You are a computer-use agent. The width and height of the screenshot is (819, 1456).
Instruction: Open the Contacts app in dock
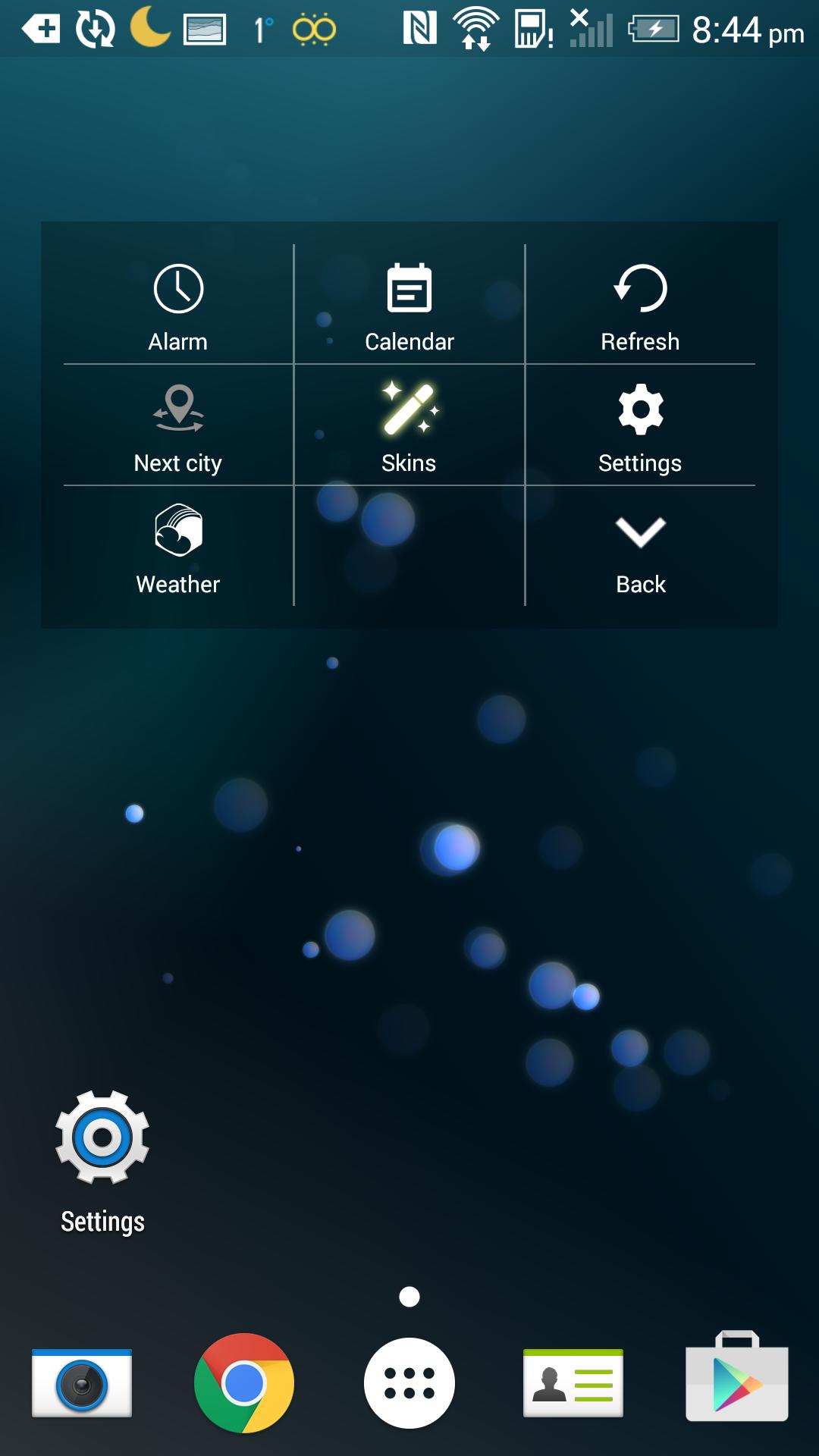[x=573, y=1384]
